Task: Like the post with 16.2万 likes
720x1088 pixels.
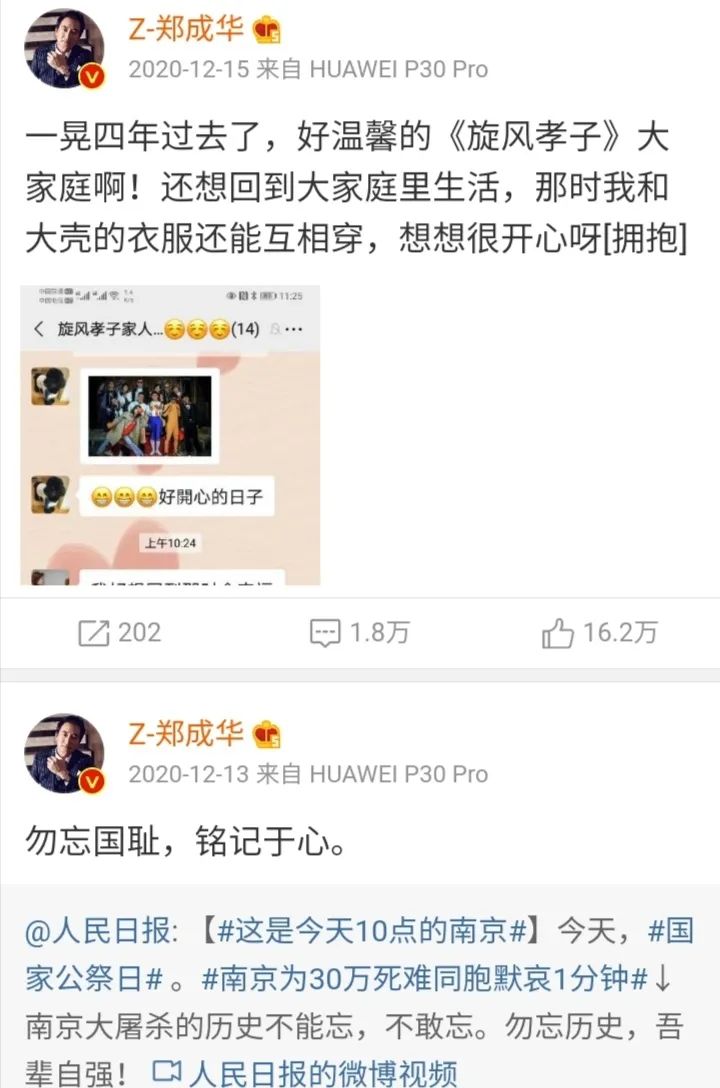Action: [x=599, y=632]
